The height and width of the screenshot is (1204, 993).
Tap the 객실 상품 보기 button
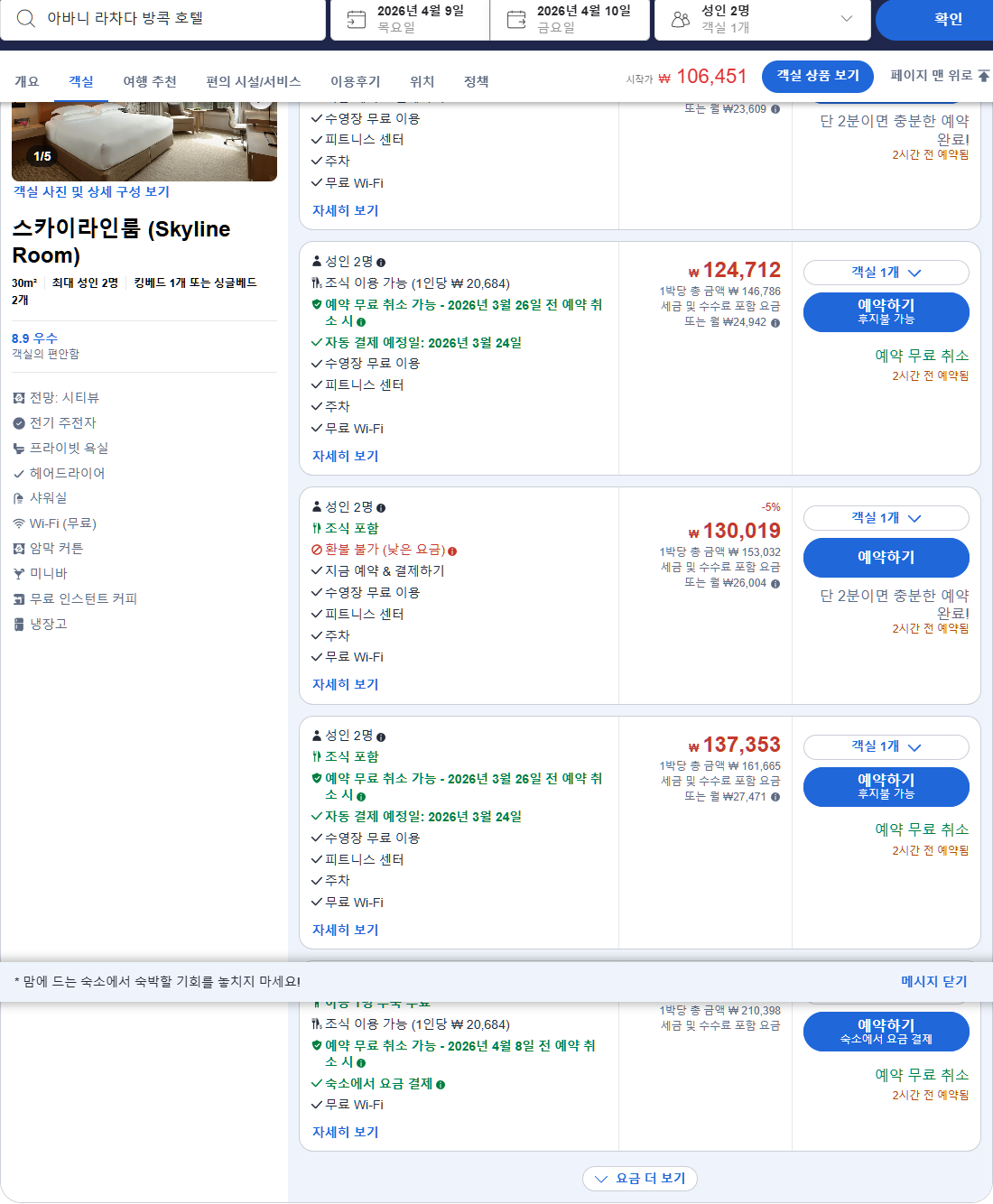pos(817,76)
